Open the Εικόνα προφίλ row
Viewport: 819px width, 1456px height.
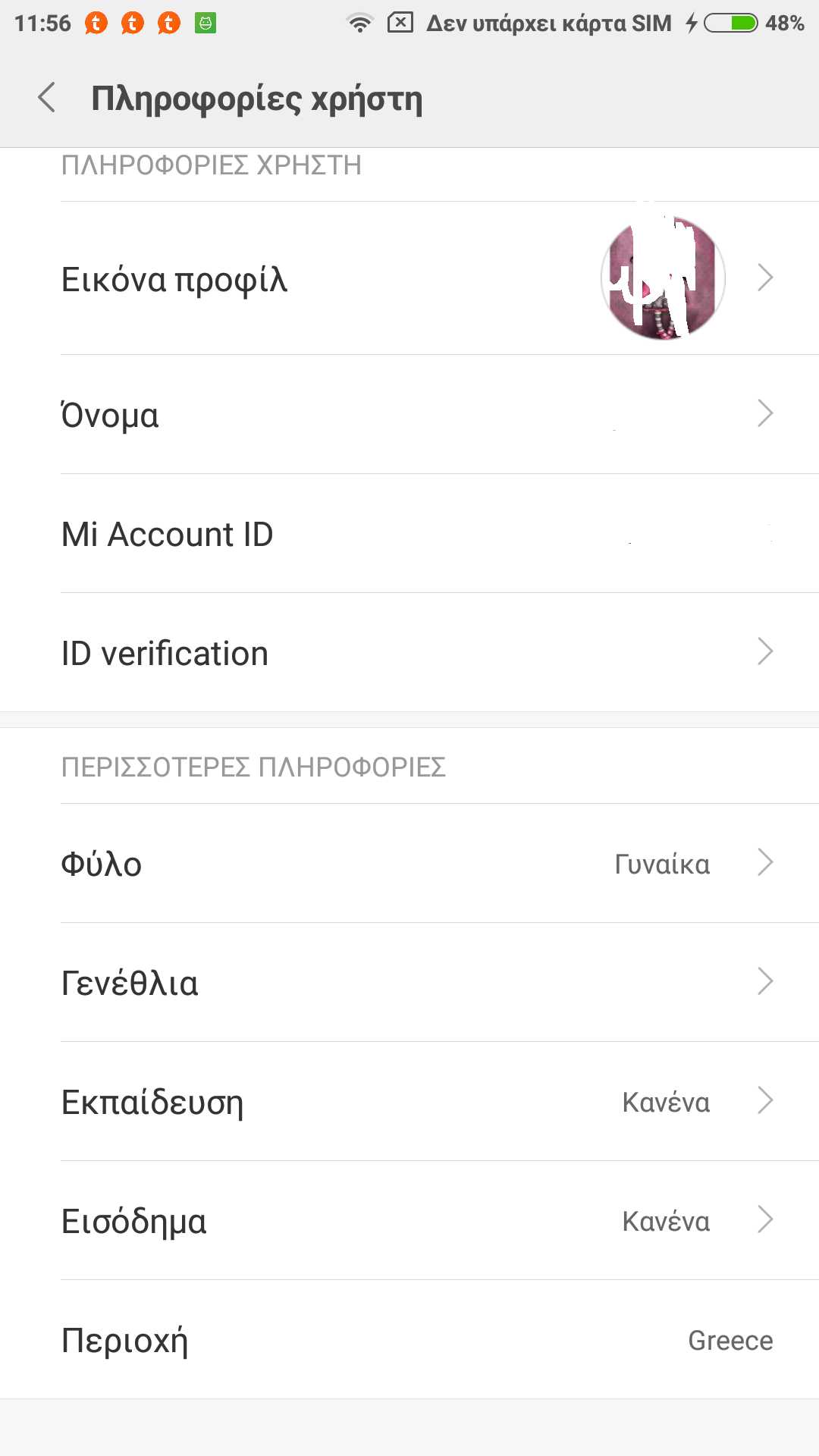coord(409,278)
